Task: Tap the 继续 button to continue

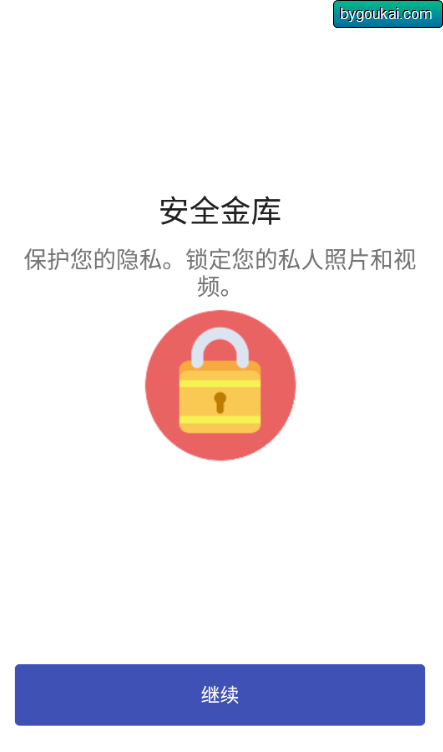Action: click(x=220, y=694)
